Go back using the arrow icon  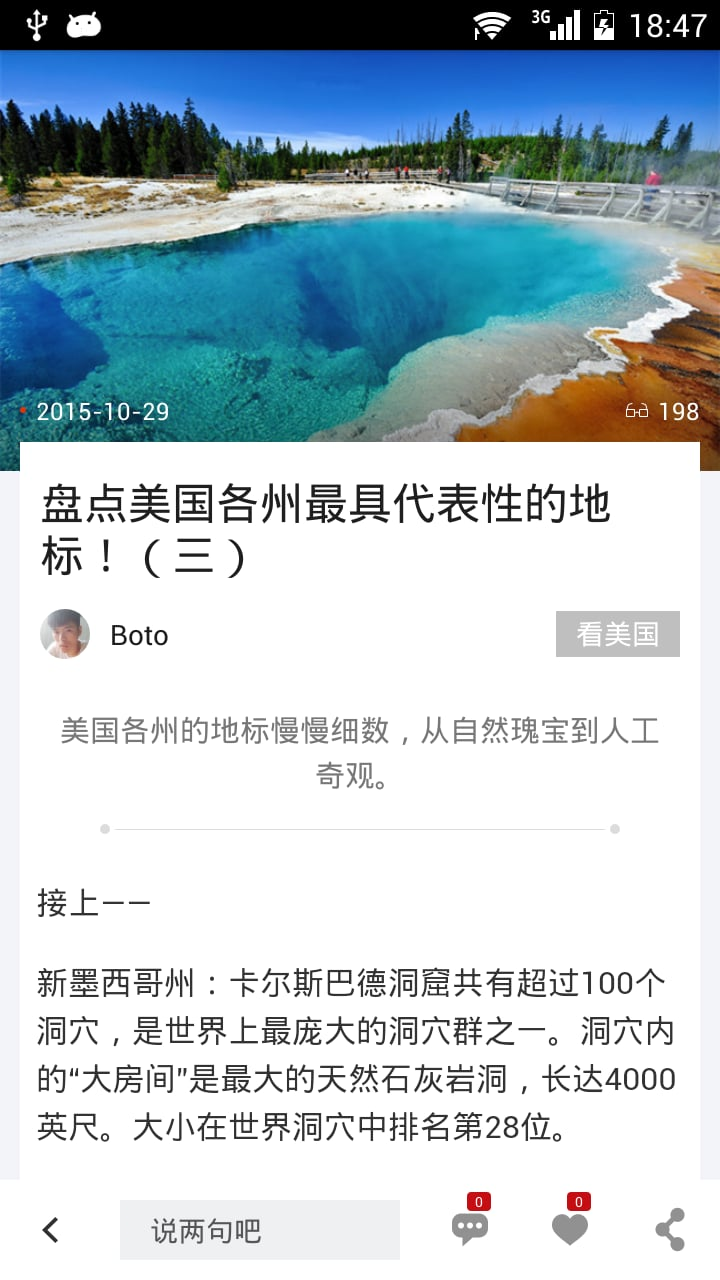point(51,1230)
